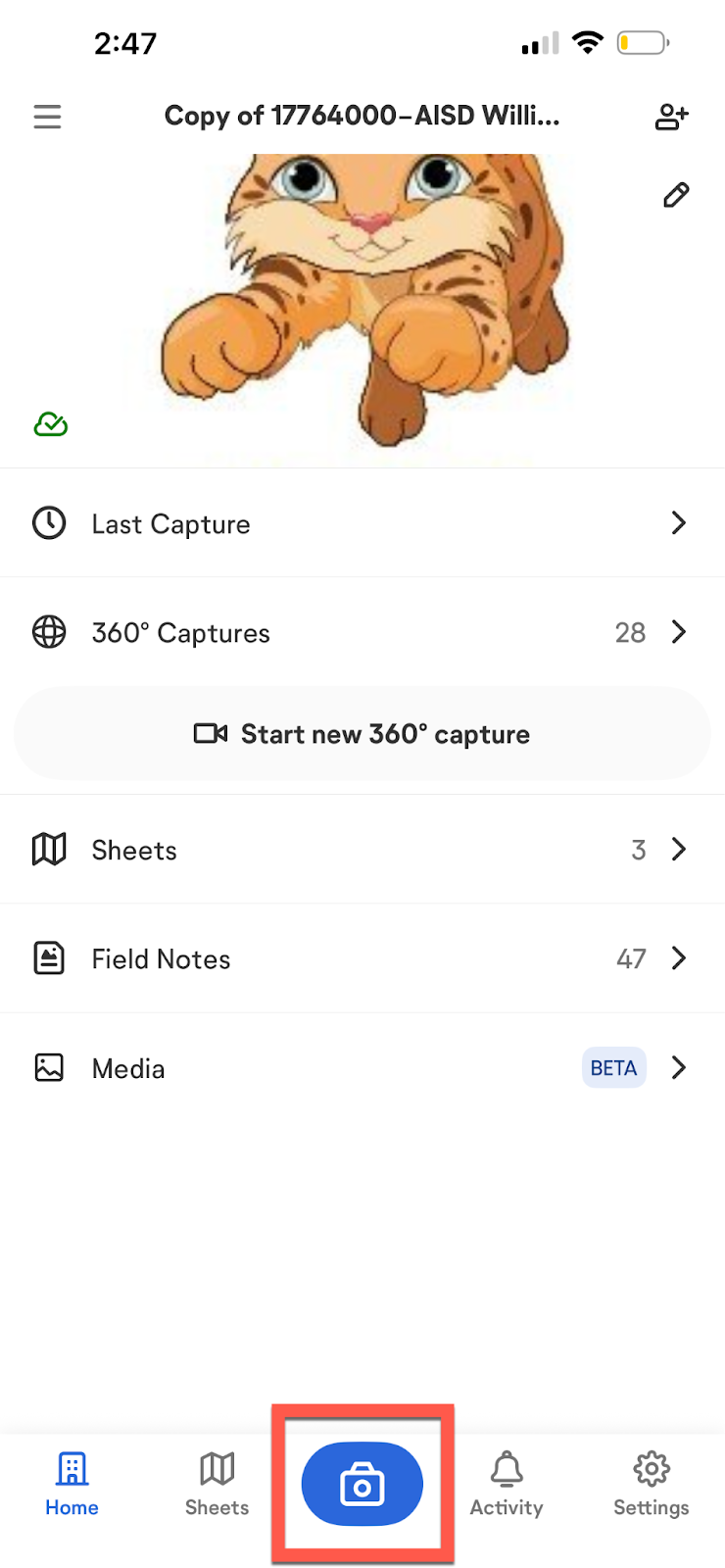The height and width of the screenshot is (1568, 725).
Task: Expand the Last Capture row chevron
Action: 679,523
